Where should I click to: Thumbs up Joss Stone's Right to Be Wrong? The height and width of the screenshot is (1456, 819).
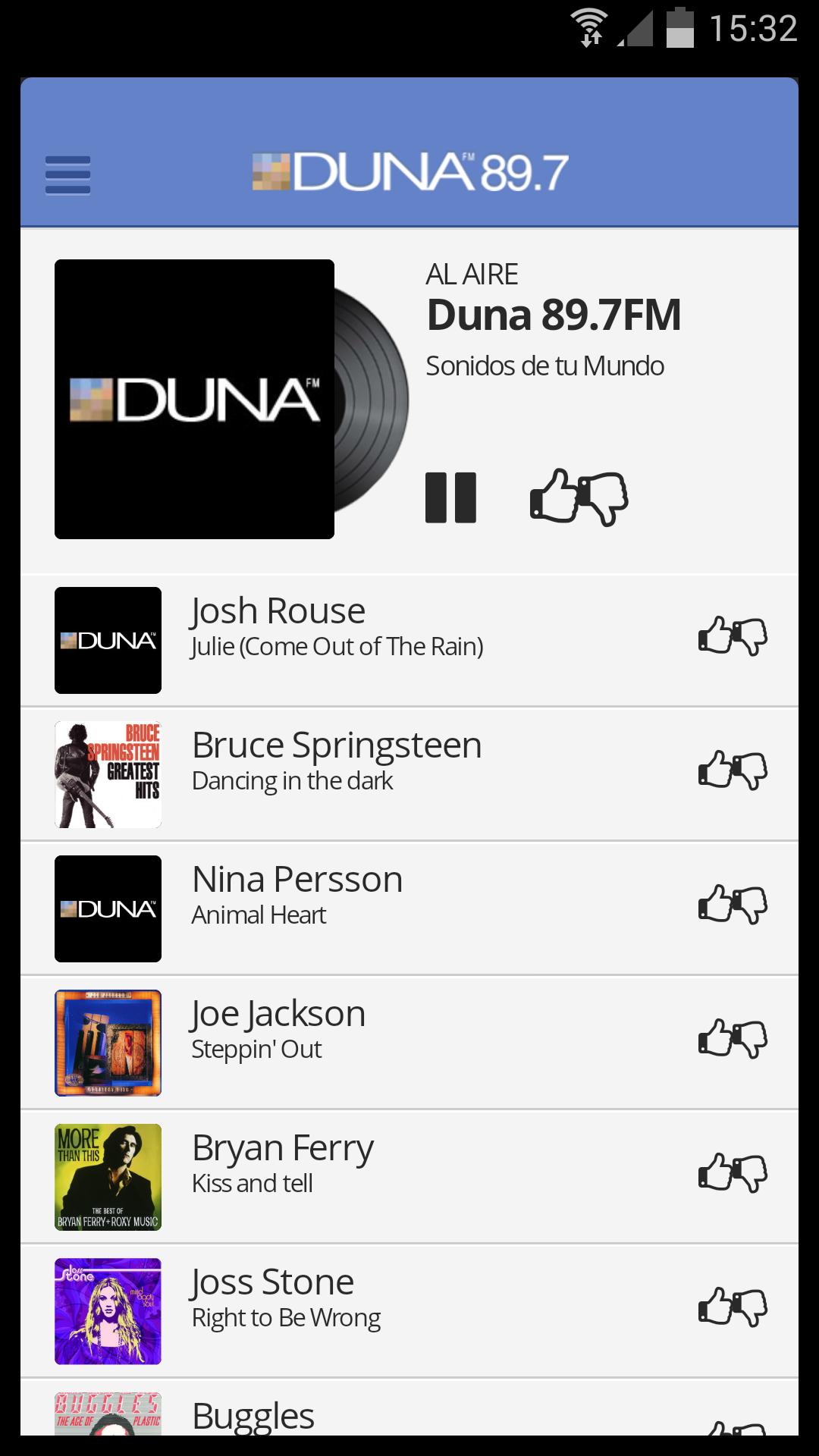[714, 1308]
